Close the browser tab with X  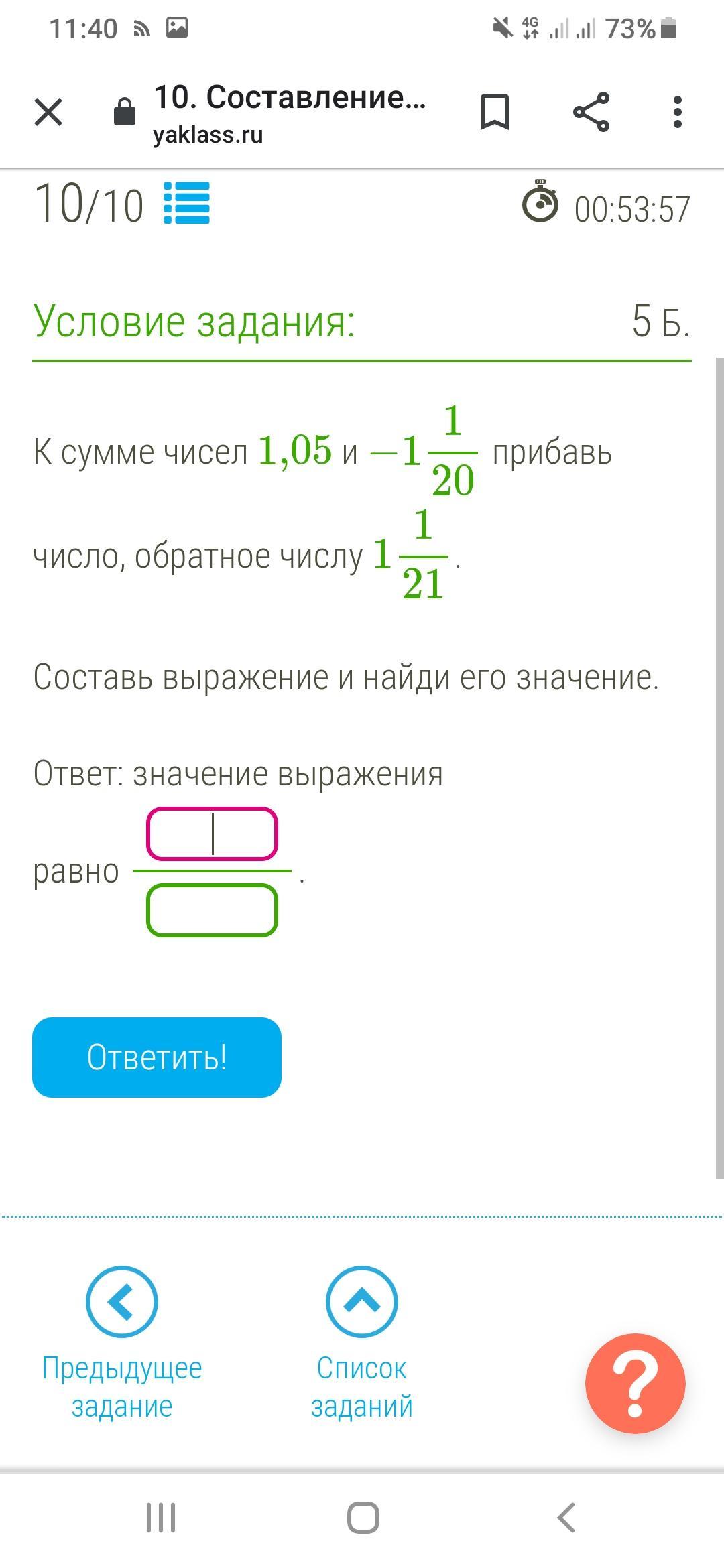tap(48, 112)
